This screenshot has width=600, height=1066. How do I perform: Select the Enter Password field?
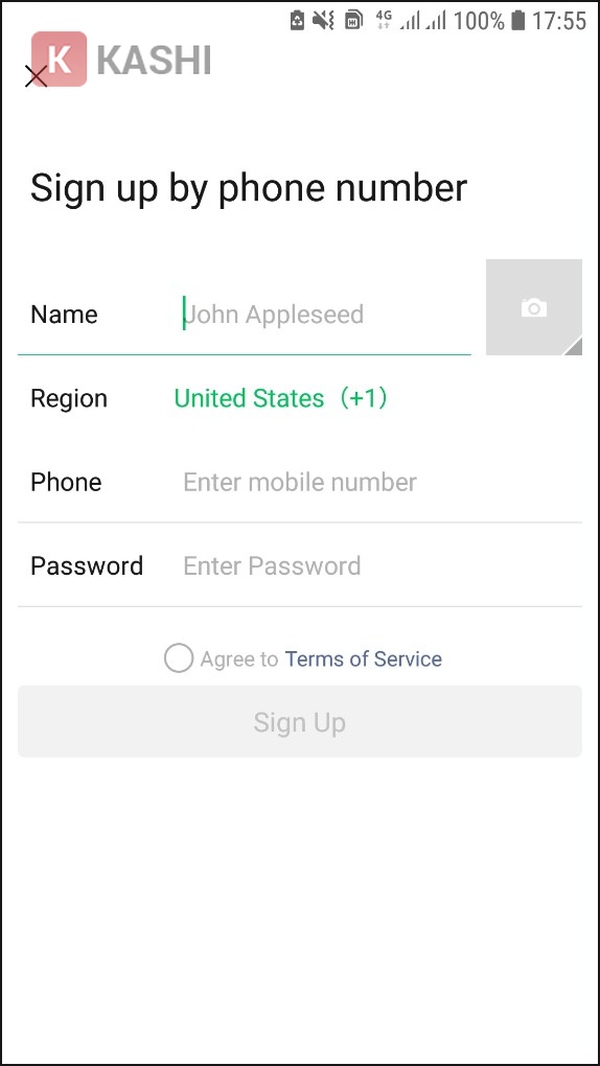370,566
